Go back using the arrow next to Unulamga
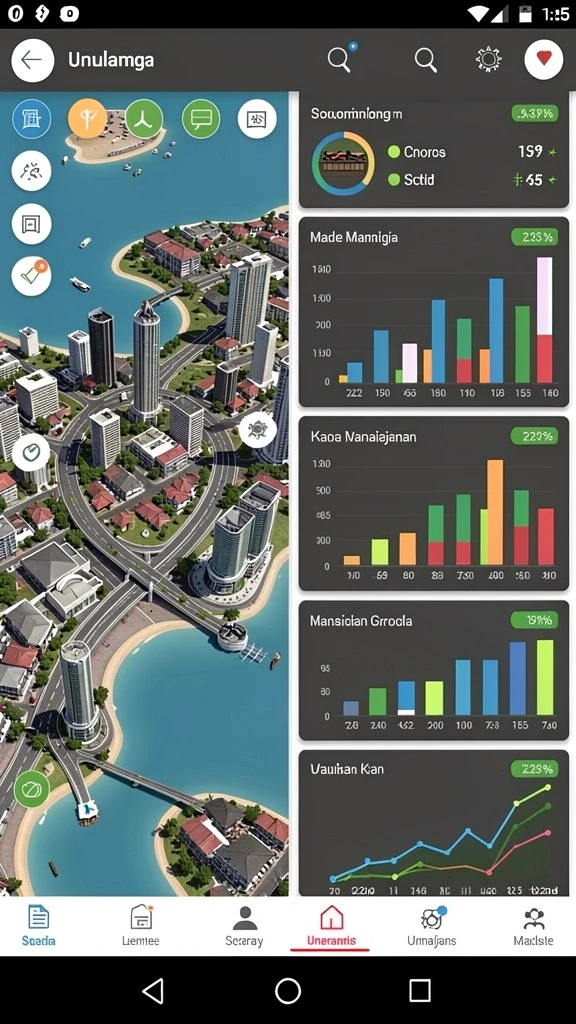Viewport: 576px width, 1024px height. click(x=32, y=60)
